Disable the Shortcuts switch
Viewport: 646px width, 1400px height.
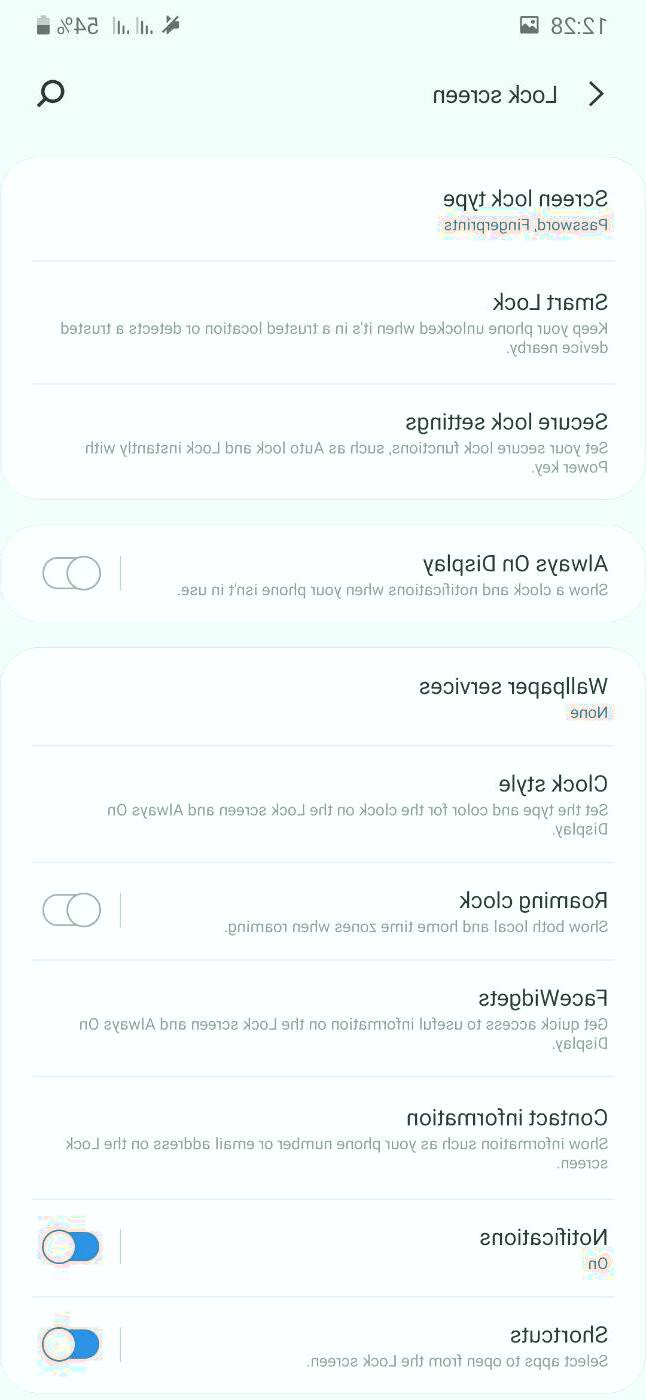(71, 1345)
